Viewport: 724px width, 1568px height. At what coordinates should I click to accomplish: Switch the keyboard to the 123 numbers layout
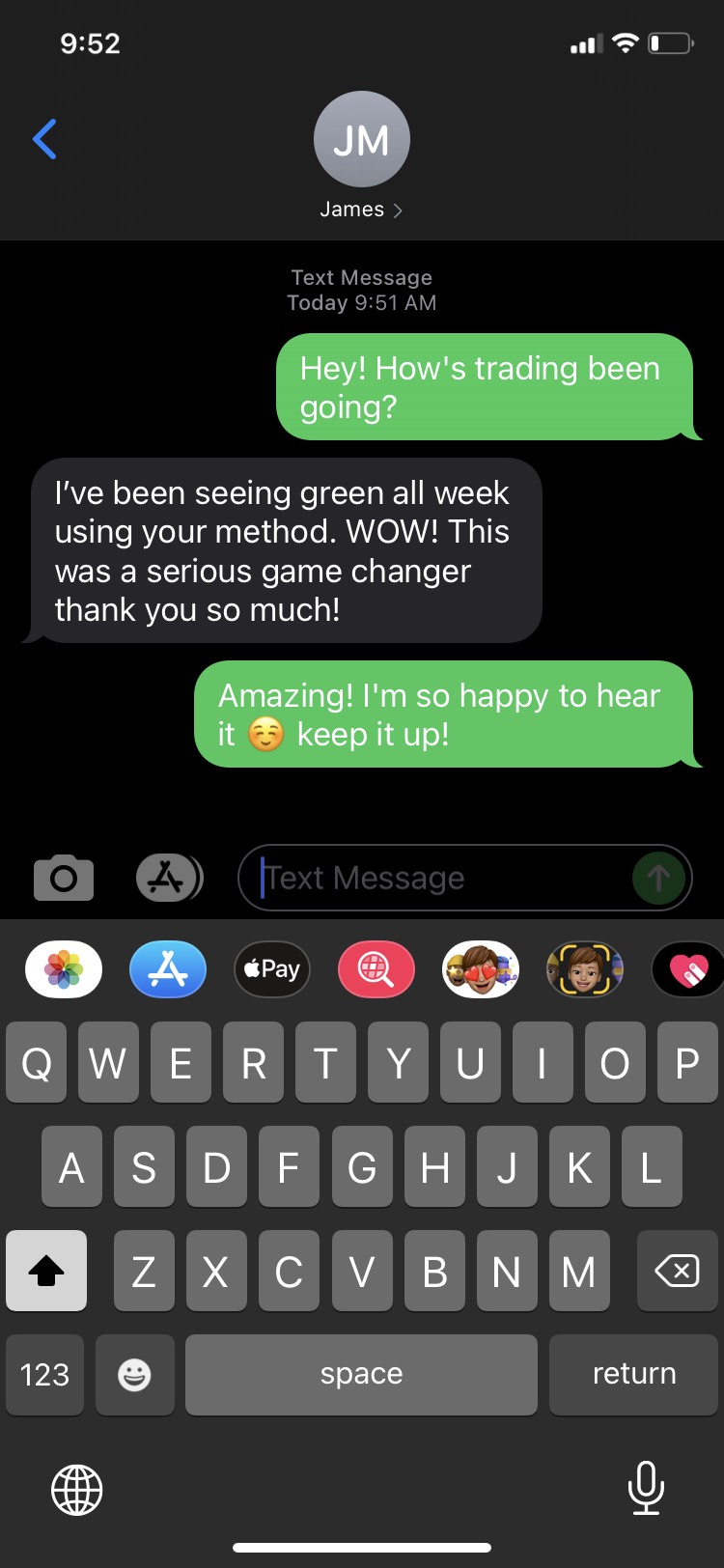coord(44,1374)
